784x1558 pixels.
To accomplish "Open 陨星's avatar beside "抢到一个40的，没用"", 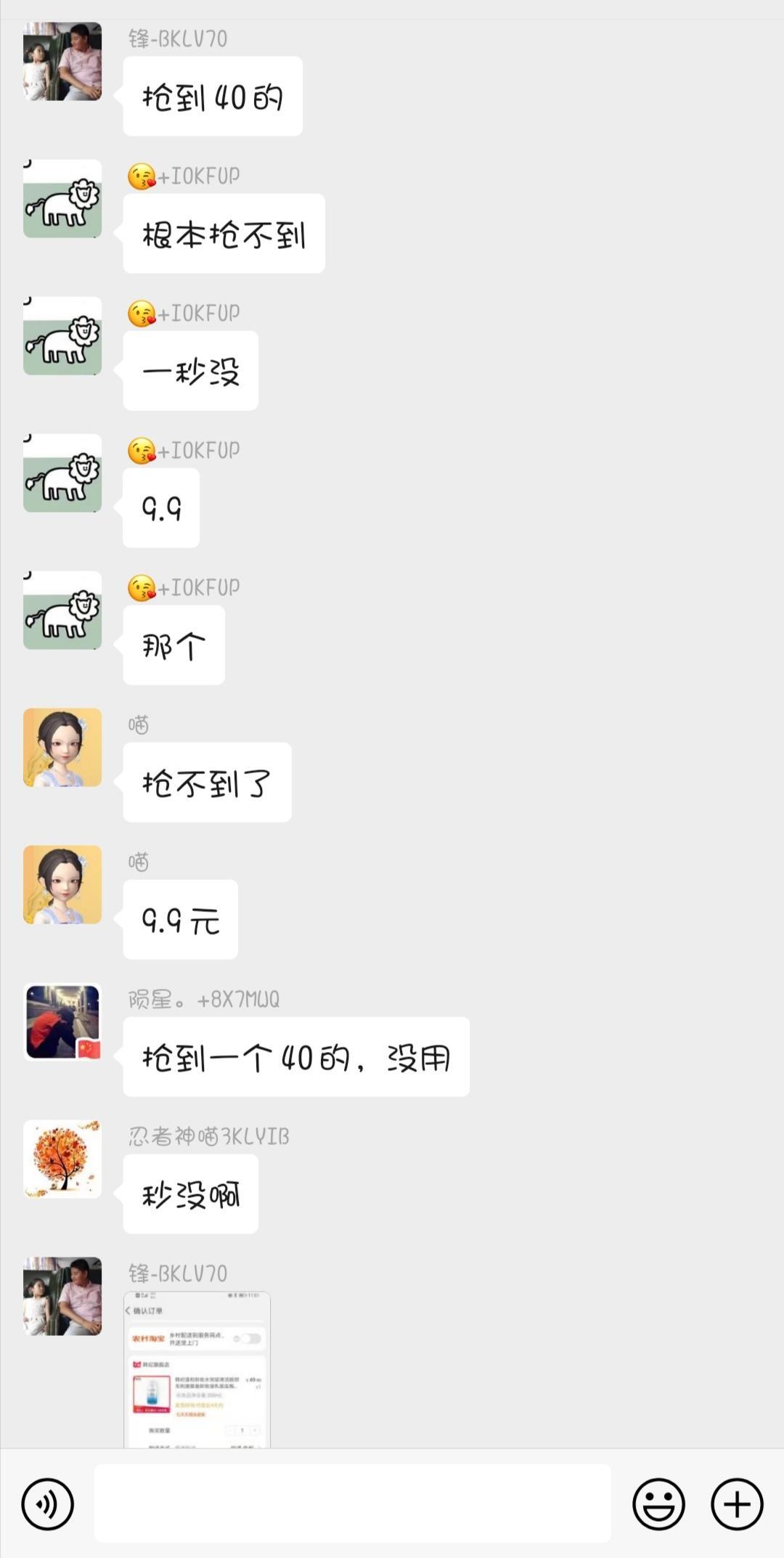I will [x=62, y=1022].
